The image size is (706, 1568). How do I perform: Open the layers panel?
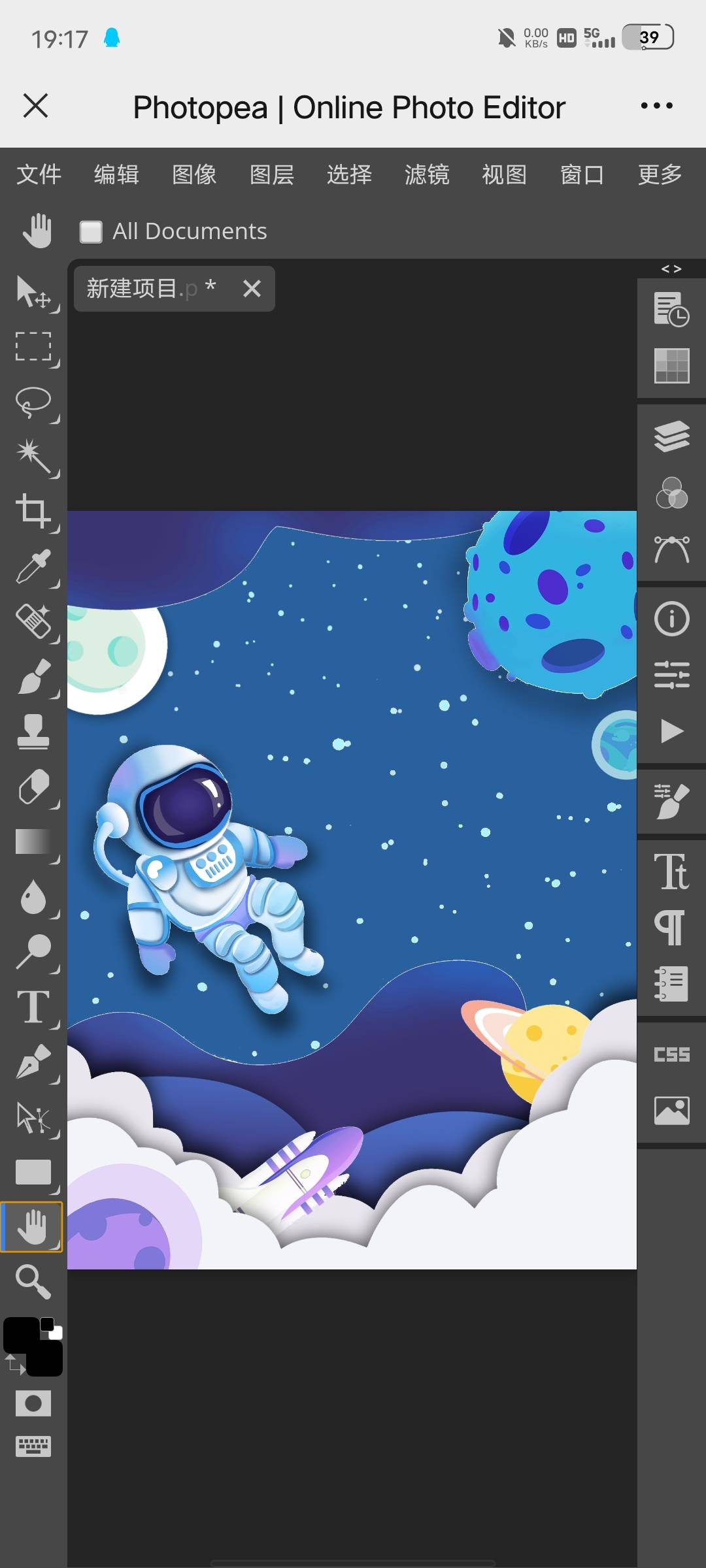671,436
